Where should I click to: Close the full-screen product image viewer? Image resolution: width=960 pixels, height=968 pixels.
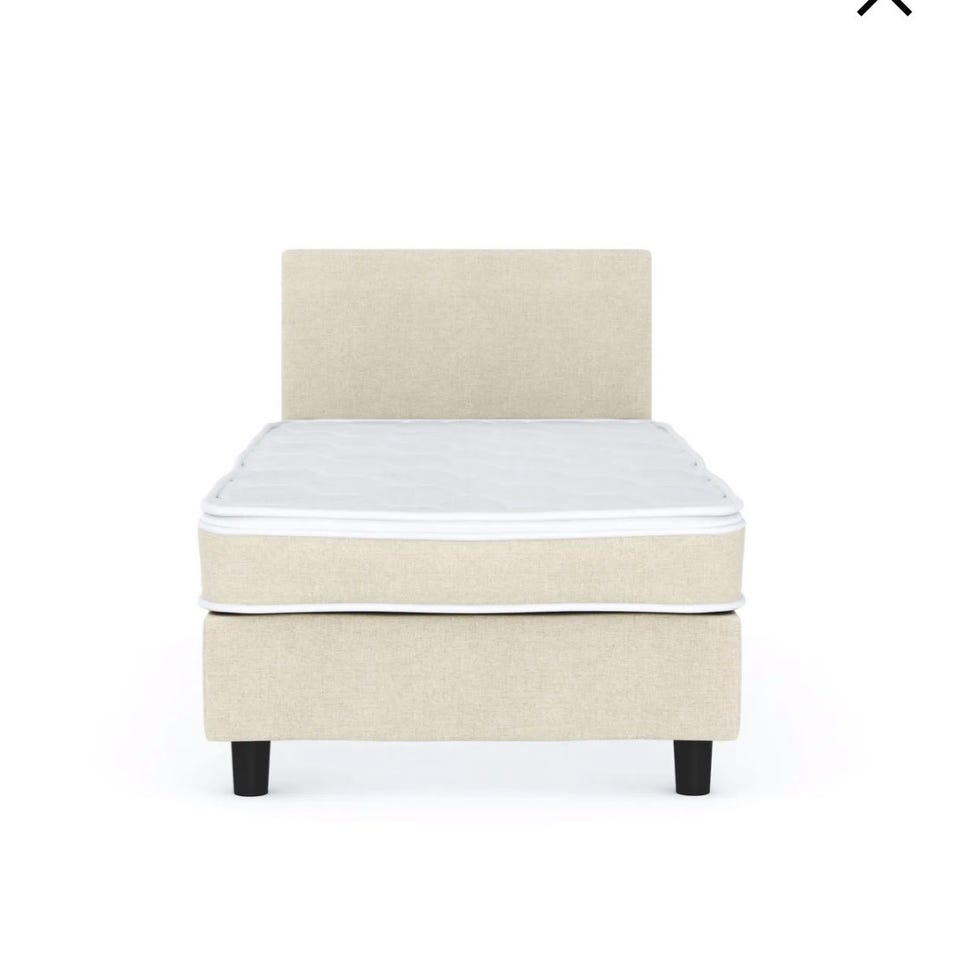(x=885, y=3)
